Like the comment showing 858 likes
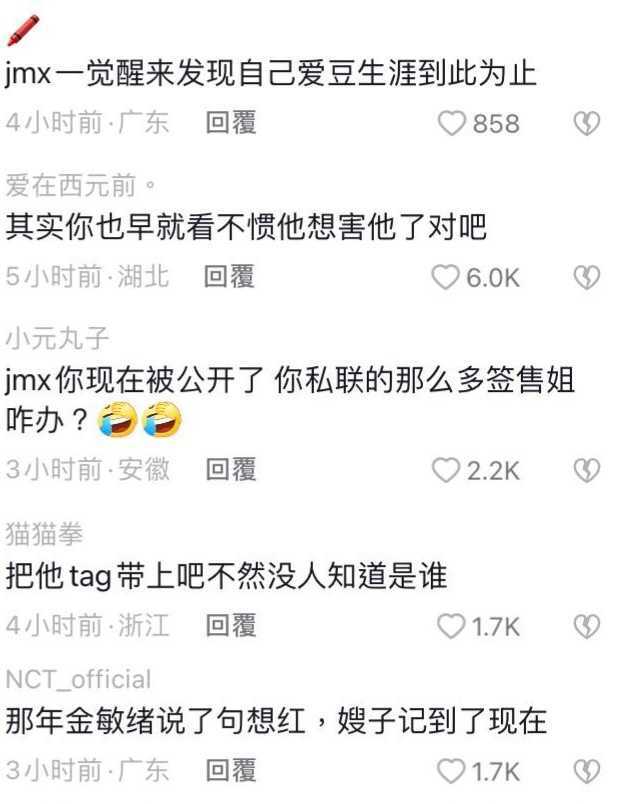 tap(453, 123)
